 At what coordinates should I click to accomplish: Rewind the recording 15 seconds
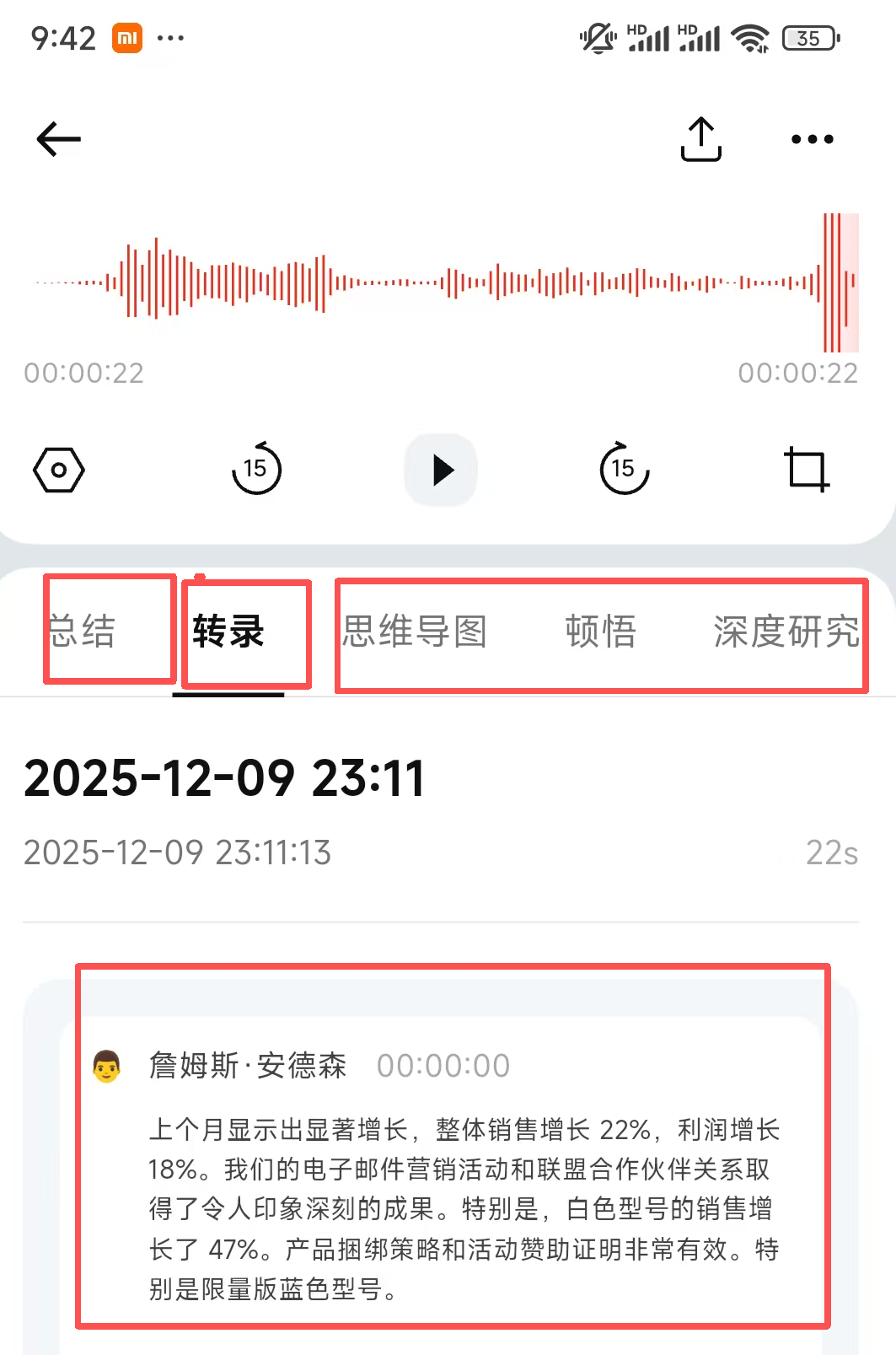[256, 470]
